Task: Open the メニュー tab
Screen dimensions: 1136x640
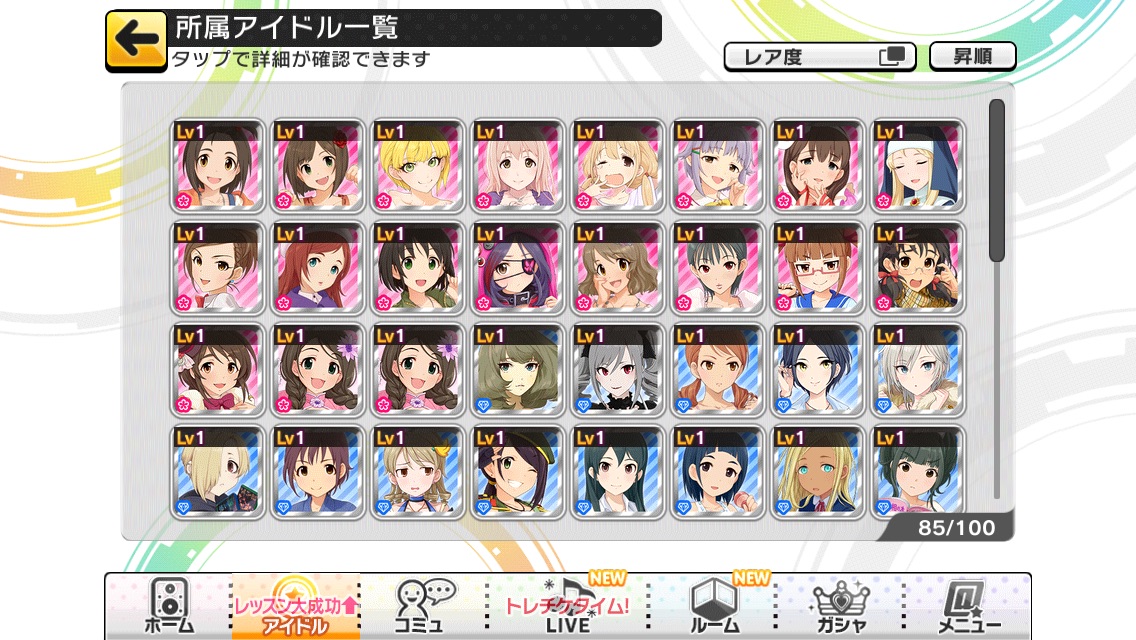Action: coord(968,607)
